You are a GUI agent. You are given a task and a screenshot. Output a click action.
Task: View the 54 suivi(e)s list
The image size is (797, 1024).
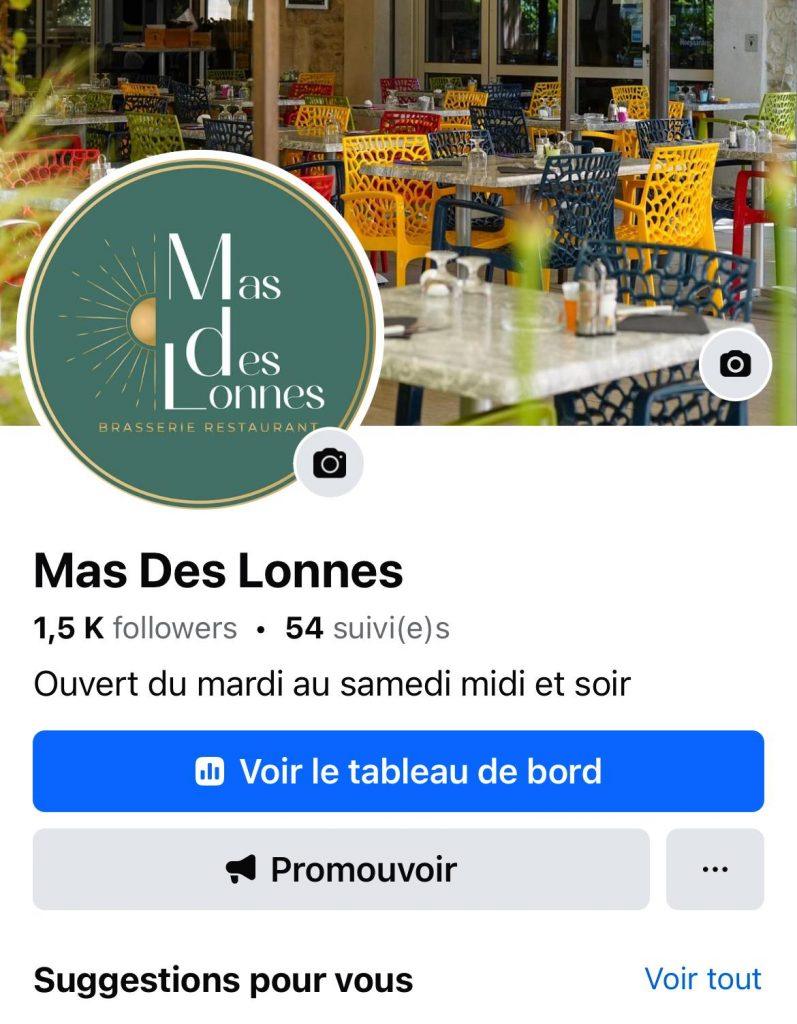coord(367,628)
